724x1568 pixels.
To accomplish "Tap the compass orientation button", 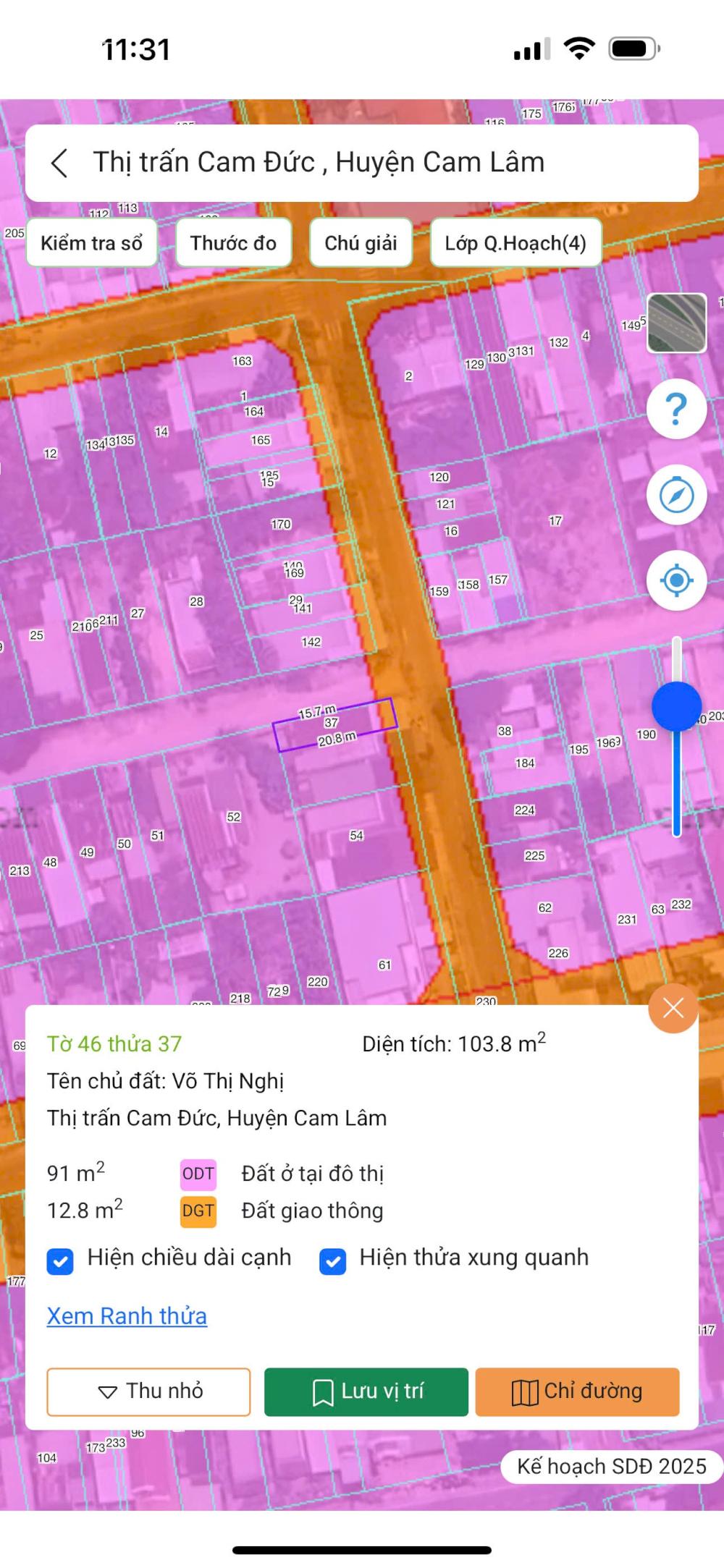I will (x=676, y=496).
